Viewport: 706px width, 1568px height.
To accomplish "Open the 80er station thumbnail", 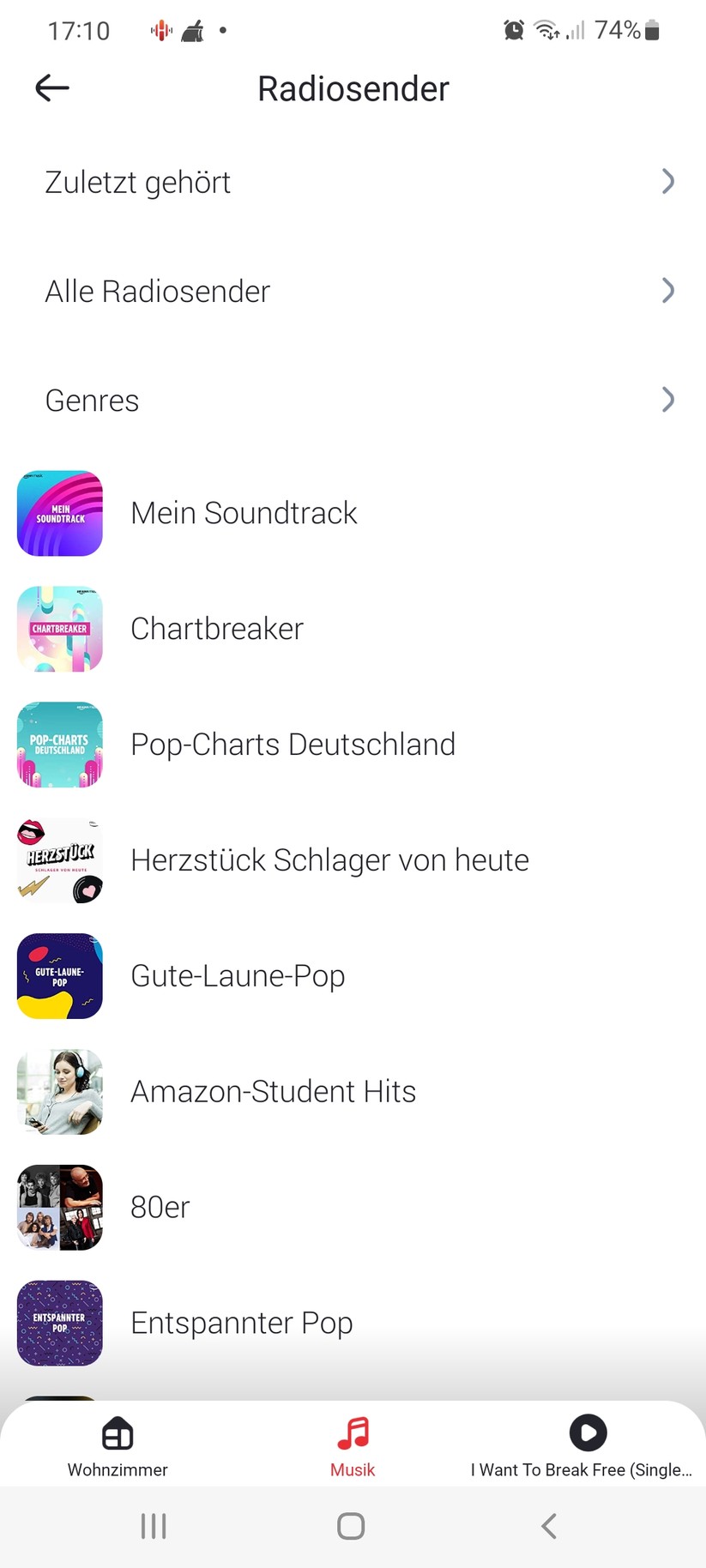I will (x=59, y=1207).
